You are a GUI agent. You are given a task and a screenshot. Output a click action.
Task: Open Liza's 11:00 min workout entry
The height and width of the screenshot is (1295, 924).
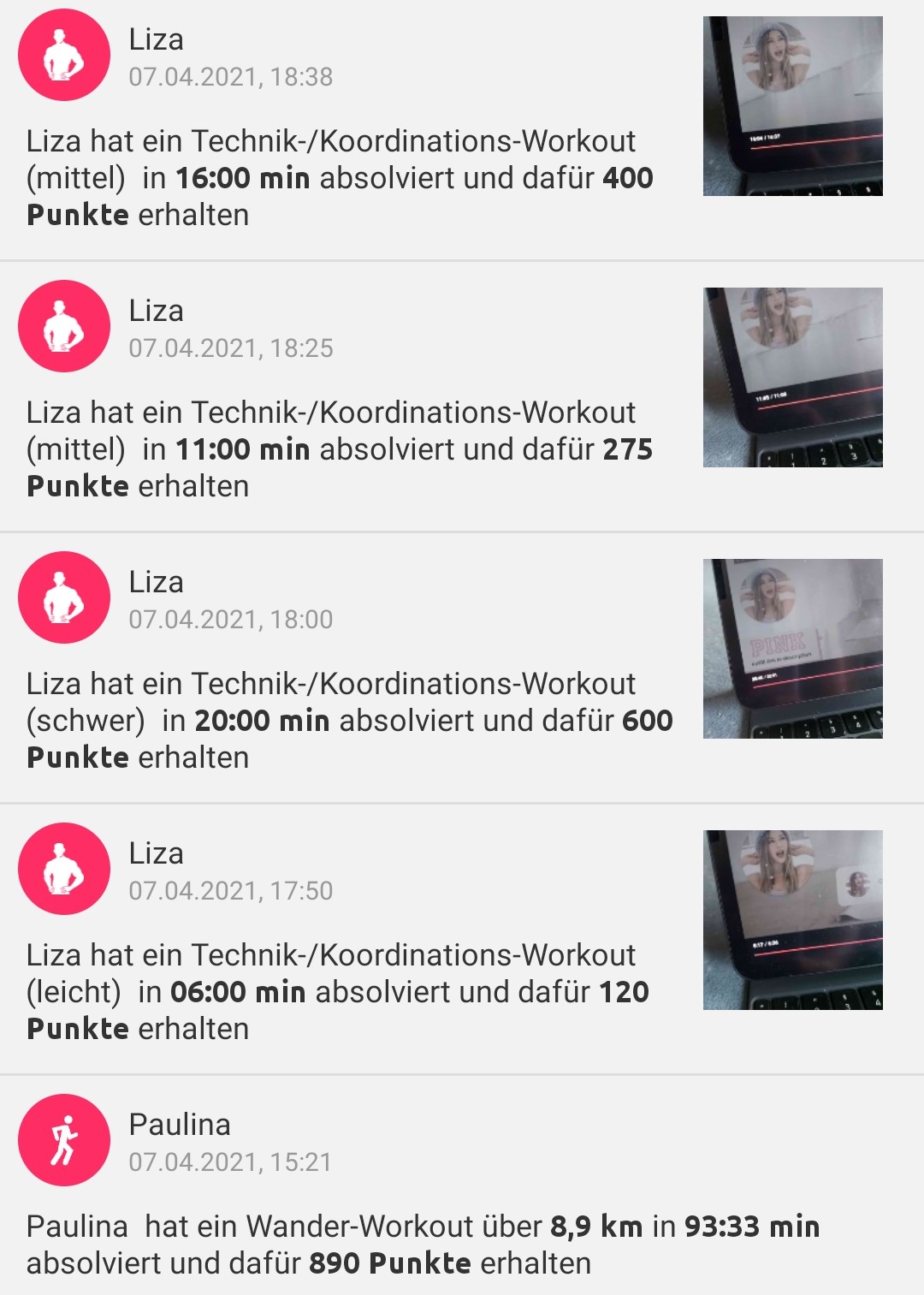[340, 449]
